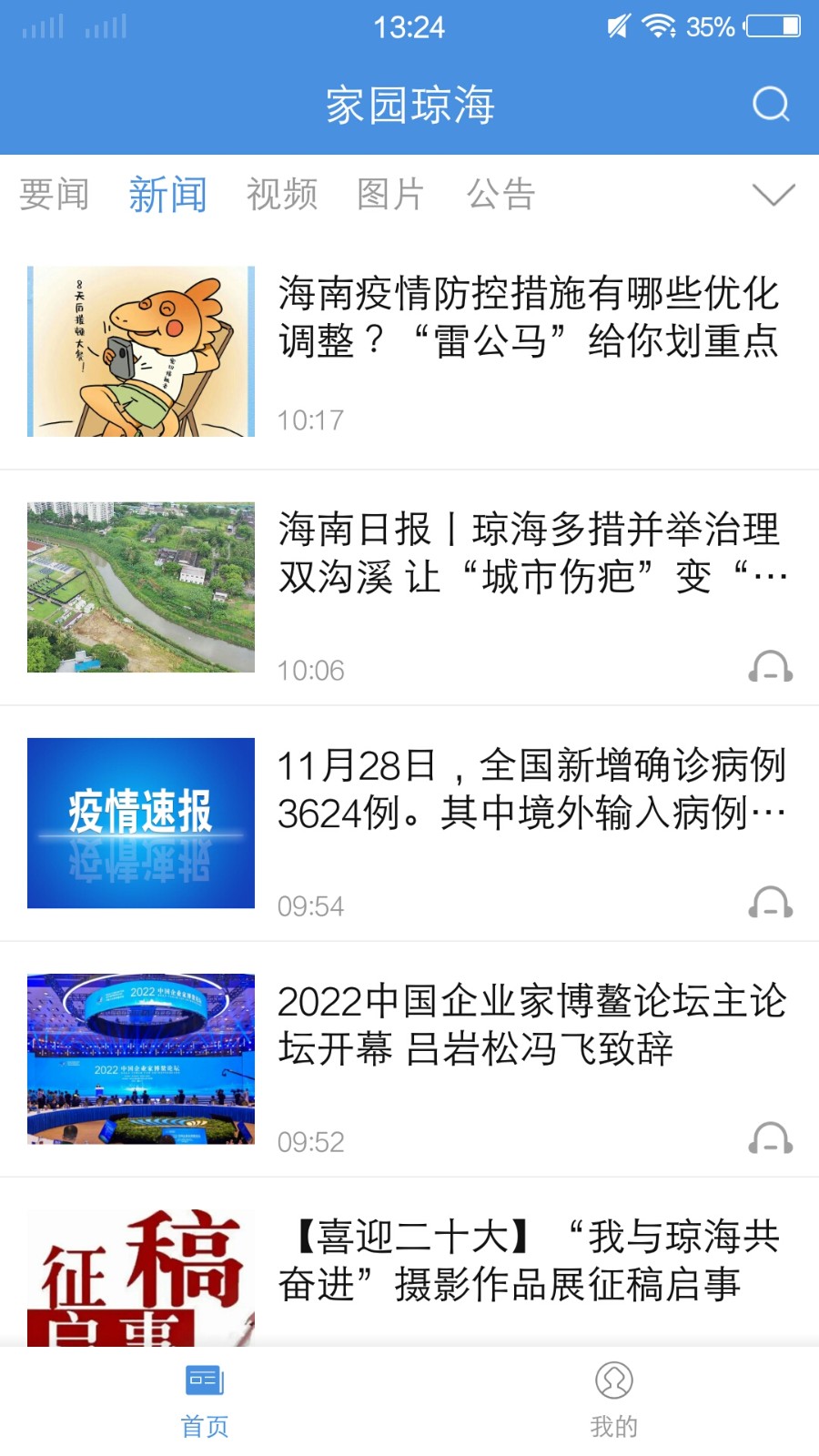Image resolution: width=819 pixels, height=1456 pixels.
Task: Click the app title 家园琼海
Action: (409, 105)
